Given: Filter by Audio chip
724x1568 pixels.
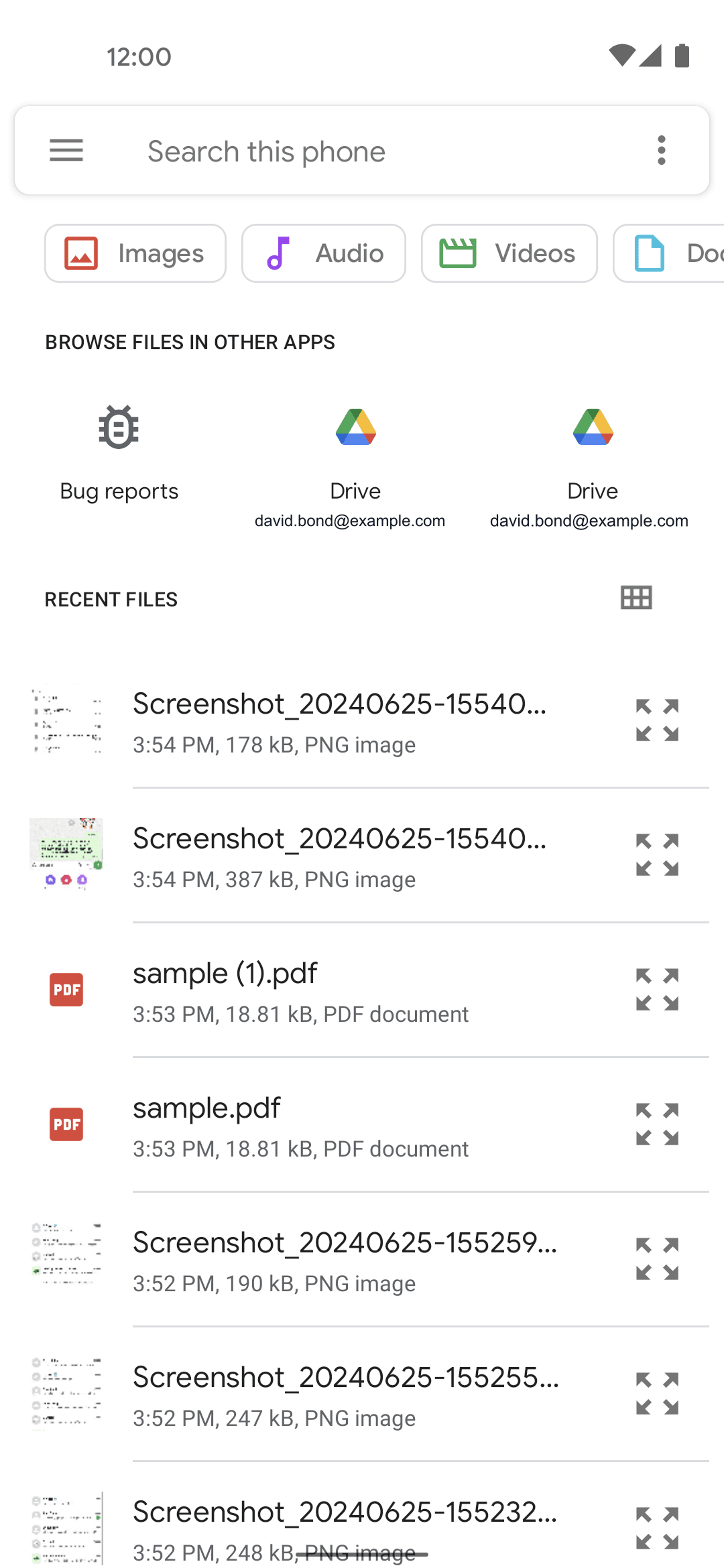Looking at the screenshot, I should click(323, 253).
